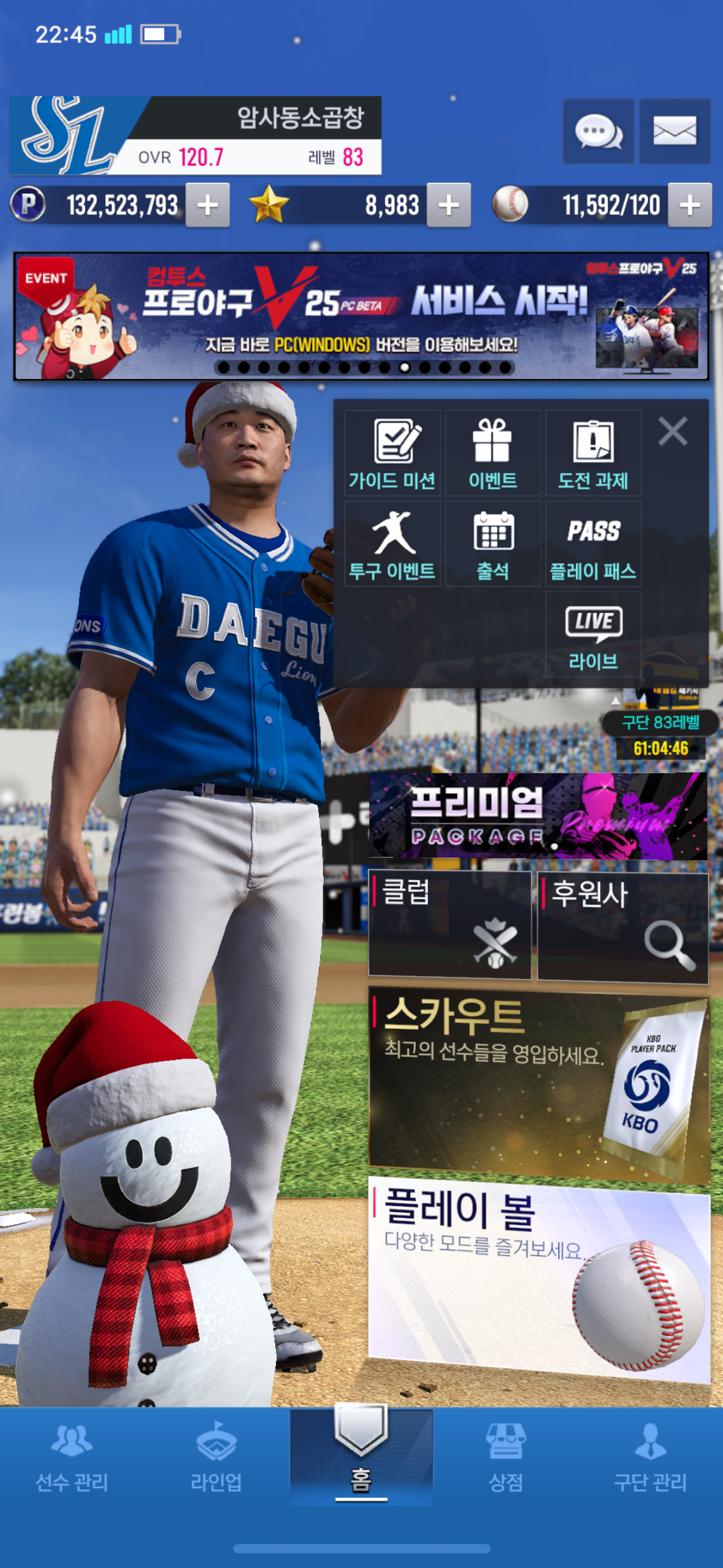Open 플레이 패스

point(593,544)
